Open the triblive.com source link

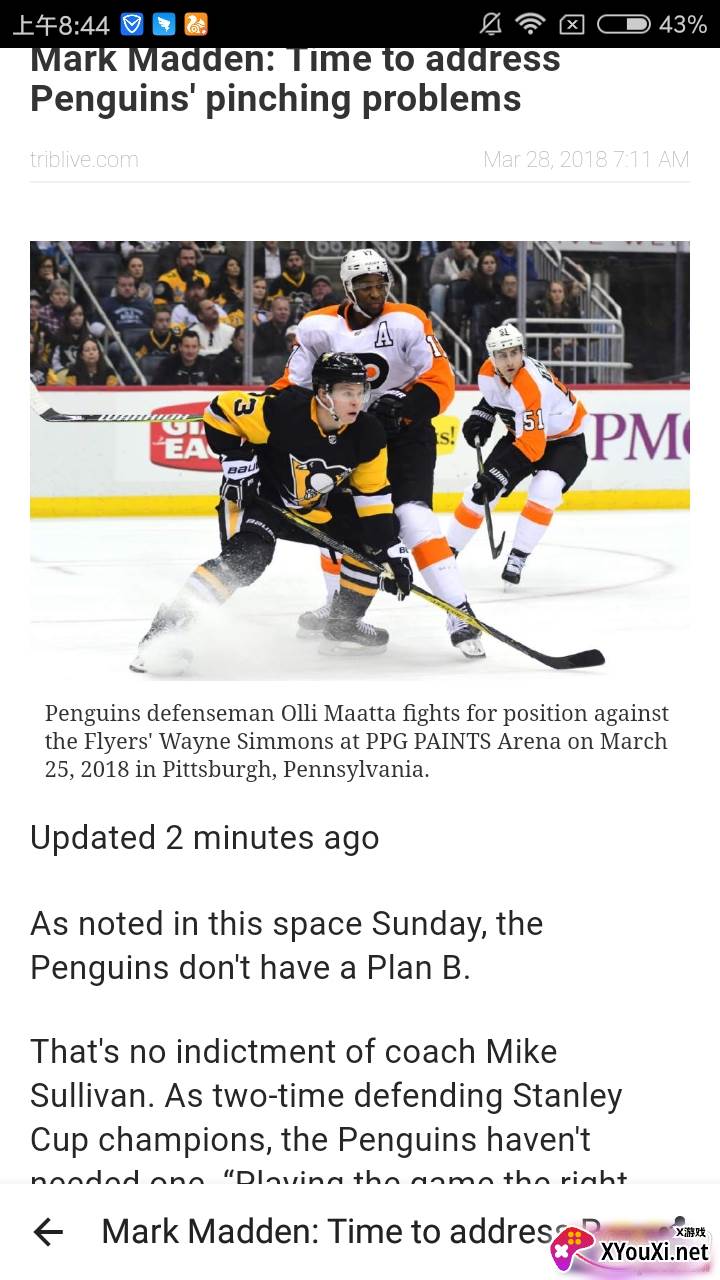tap(84, 159)
